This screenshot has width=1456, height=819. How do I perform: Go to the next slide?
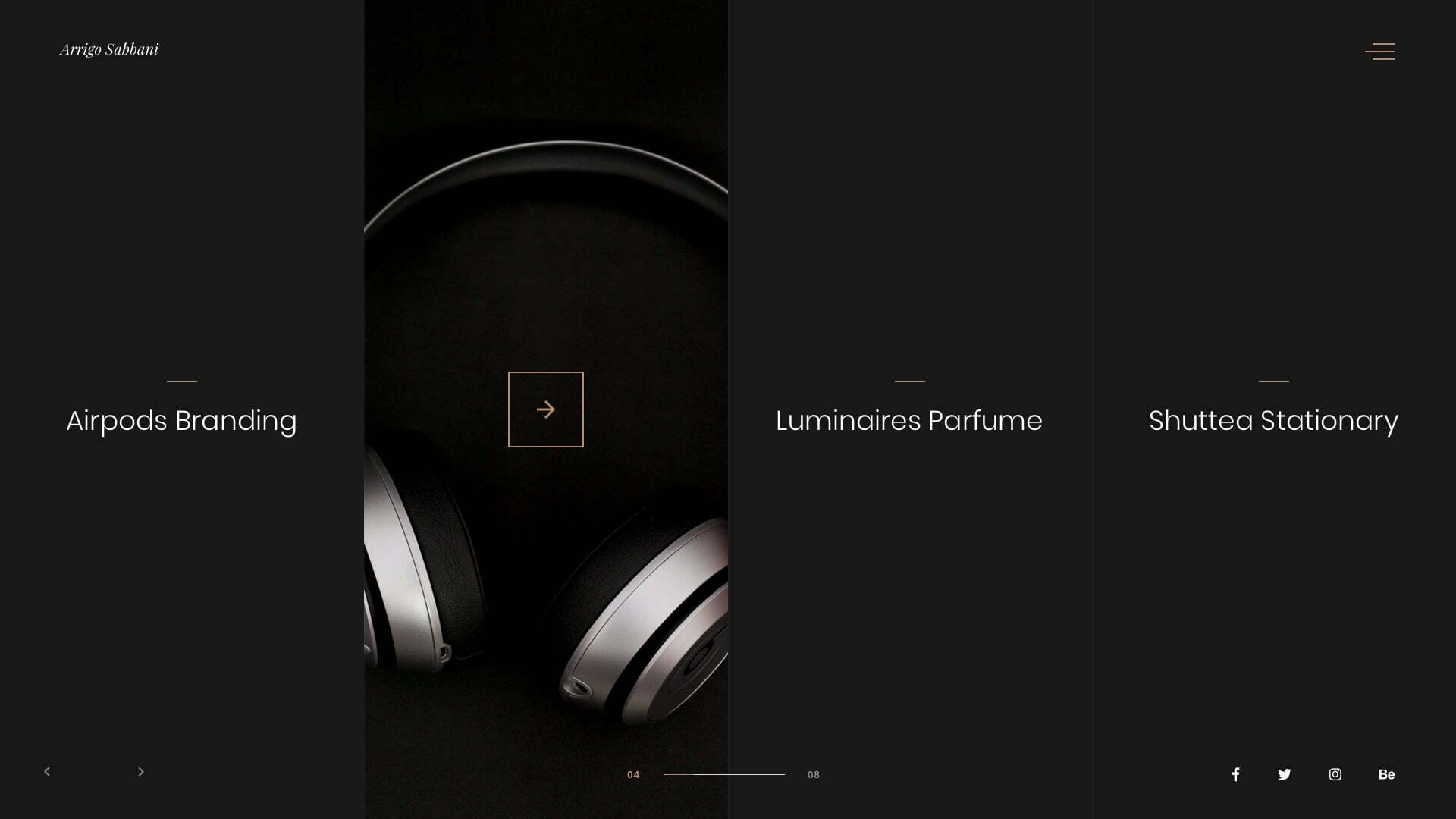(140, 771)
